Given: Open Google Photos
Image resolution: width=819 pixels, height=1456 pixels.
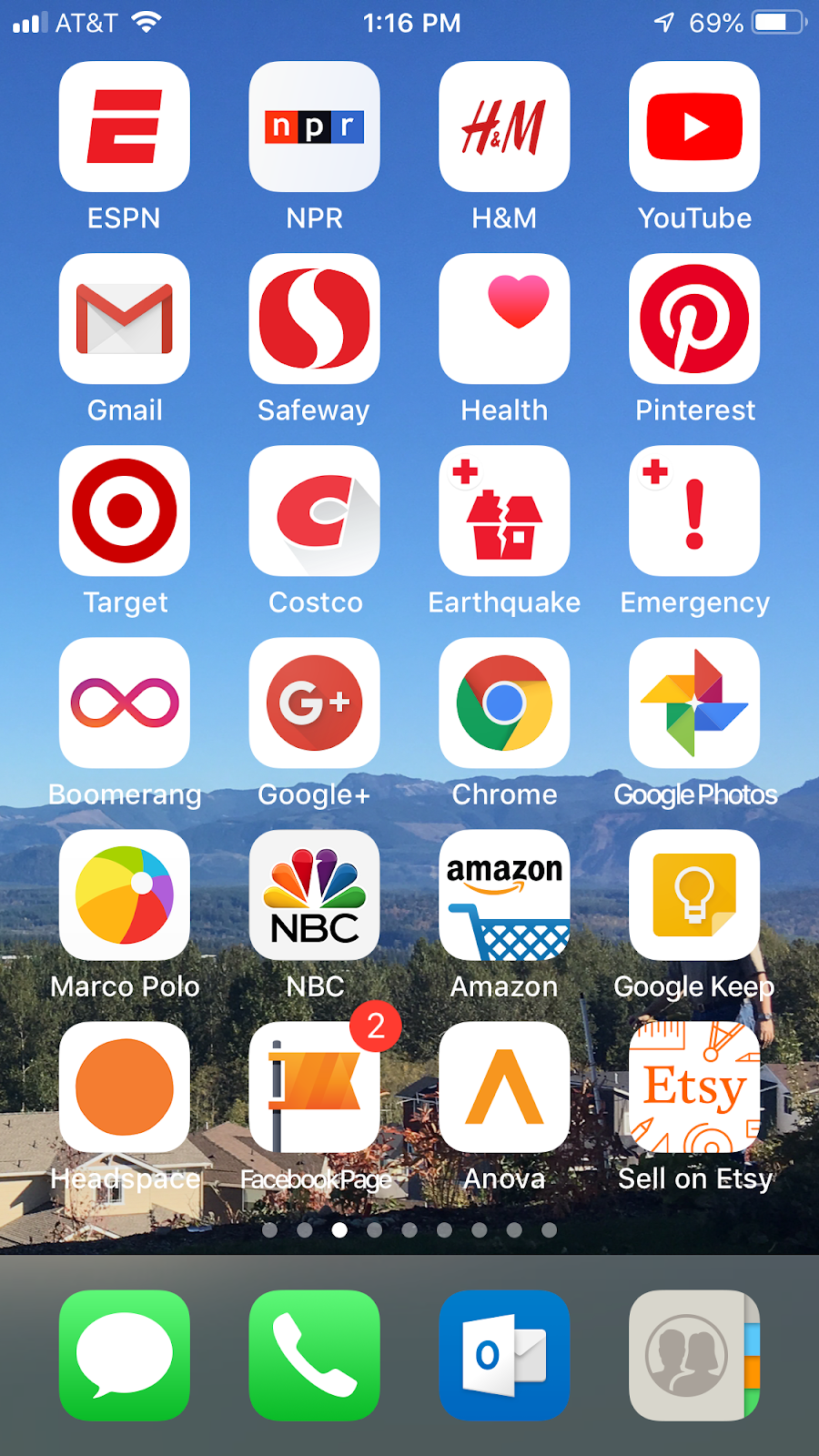Looking at the screenshot, I should click(x=694, y=703).
